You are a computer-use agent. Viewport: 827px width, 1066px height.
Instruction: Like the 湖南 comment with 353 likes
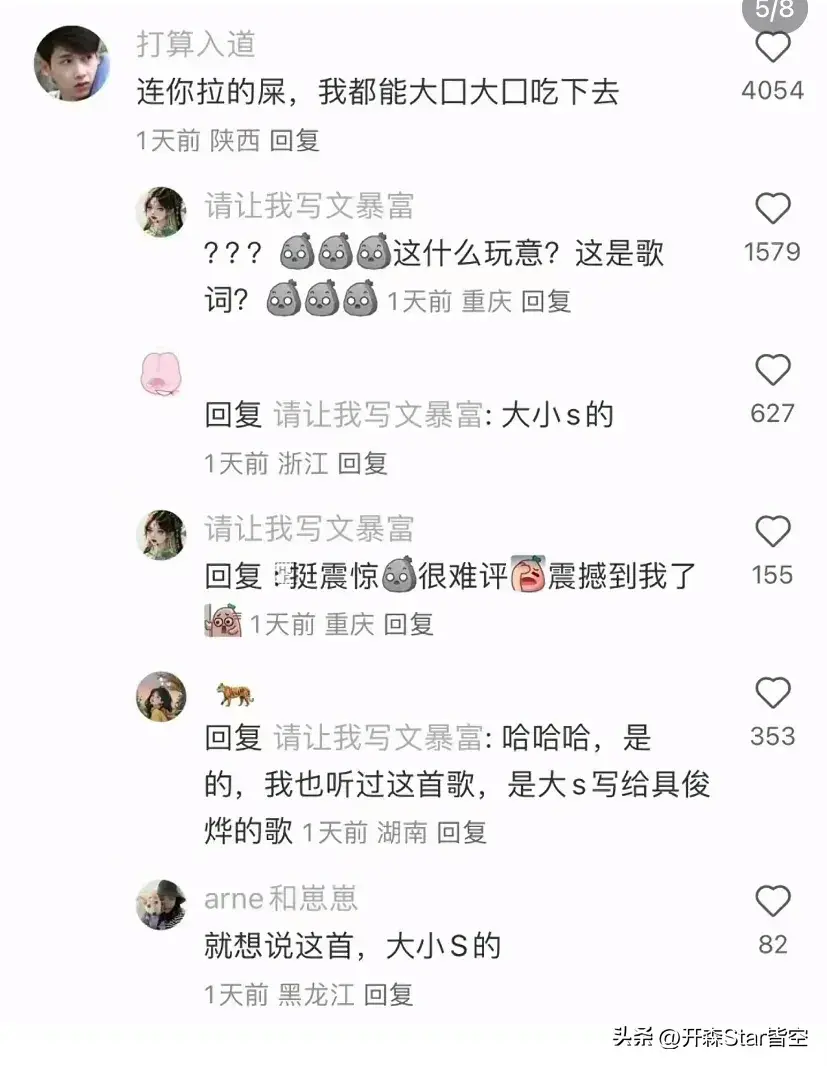tap(772, 693)
